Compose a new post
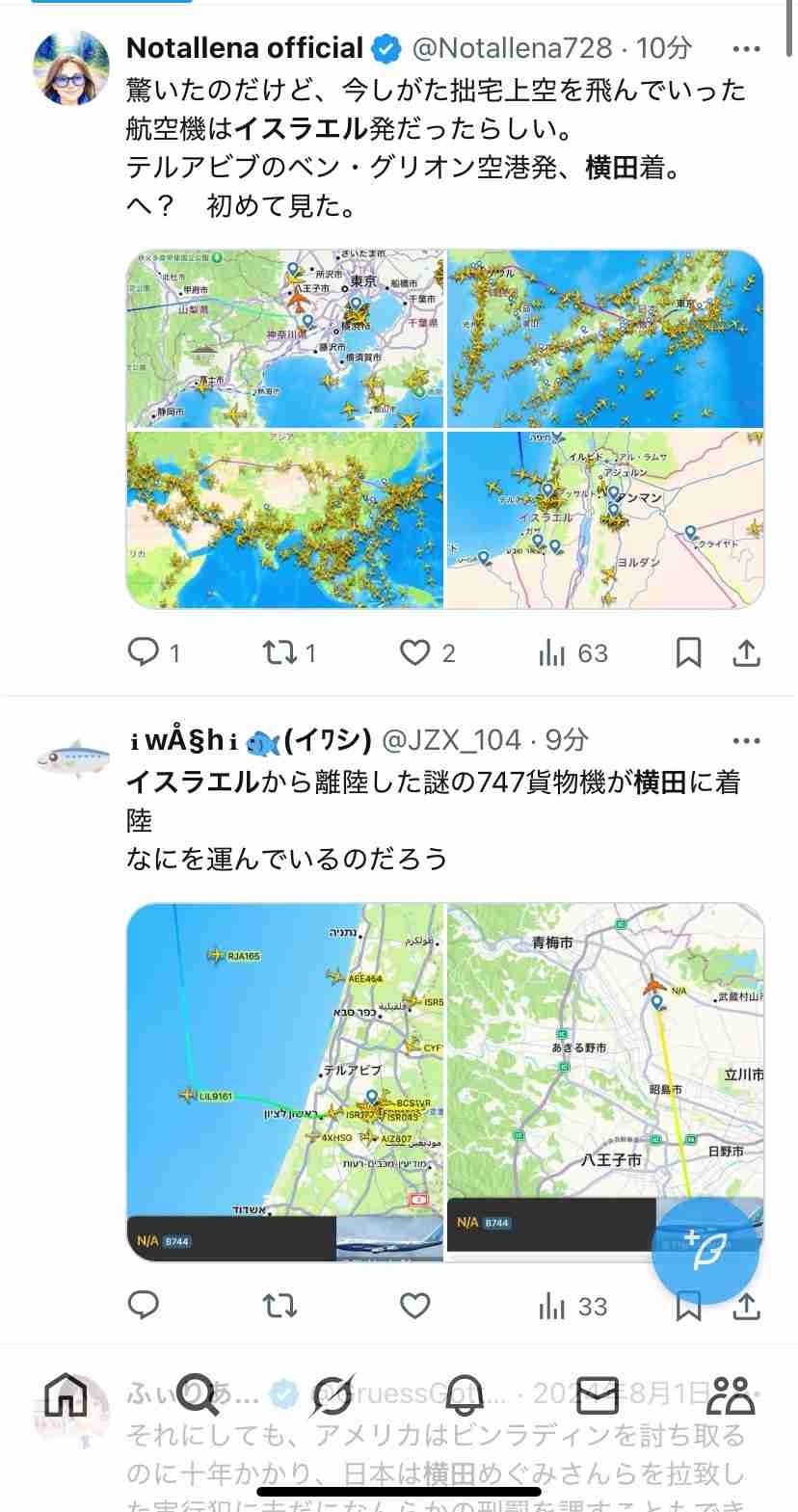The width and height of the screenshot is (798, 1512). [x=705, y=1251]
